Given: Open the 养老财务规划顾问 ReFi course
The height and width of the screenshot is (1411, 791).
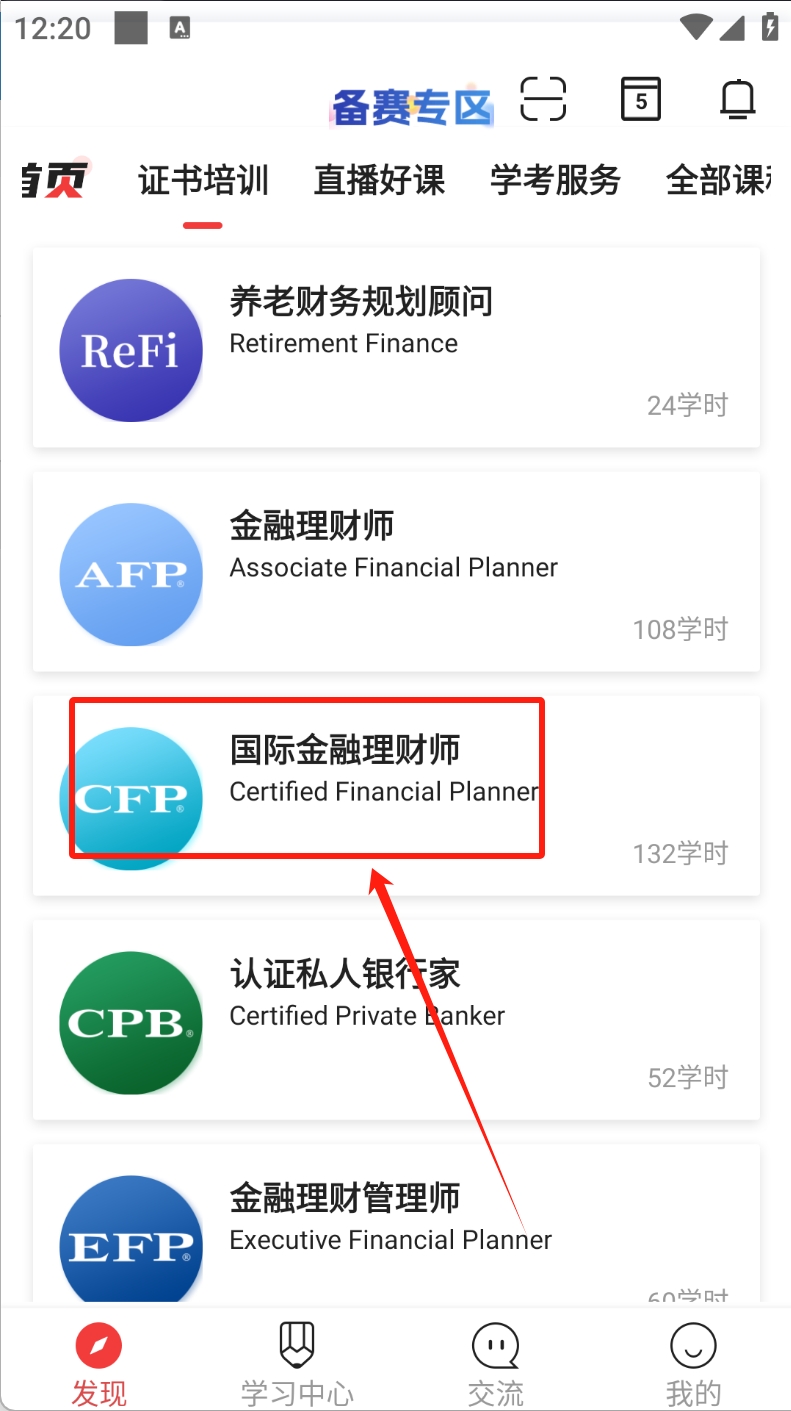Looking at the screenshot, I should click(397, 348).
